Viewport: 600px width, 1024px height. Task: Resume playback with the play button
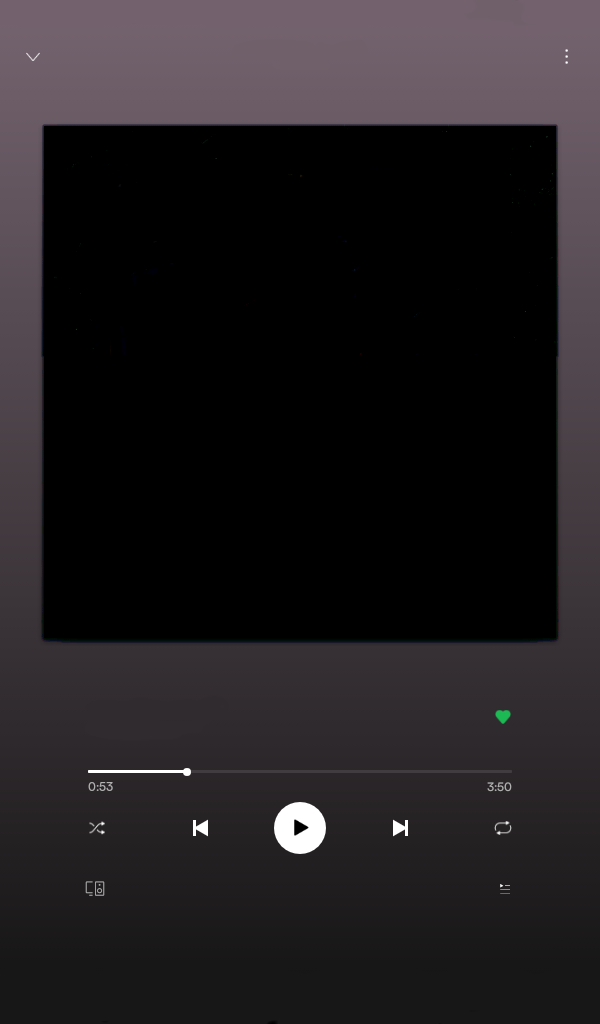(300, 828)
